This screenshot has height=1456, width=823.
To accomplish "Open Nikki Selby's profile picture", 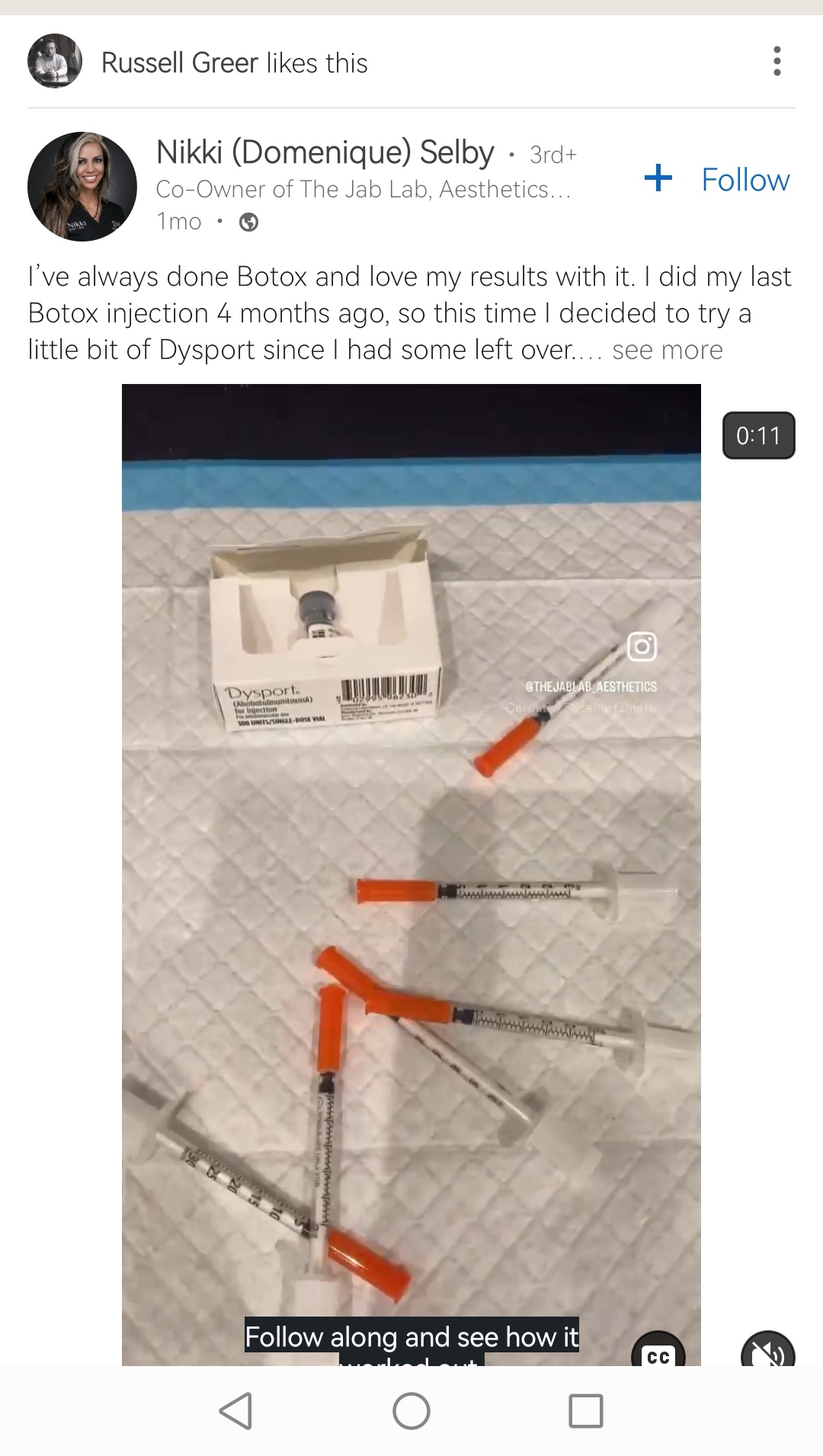I will tap(82, 187).
